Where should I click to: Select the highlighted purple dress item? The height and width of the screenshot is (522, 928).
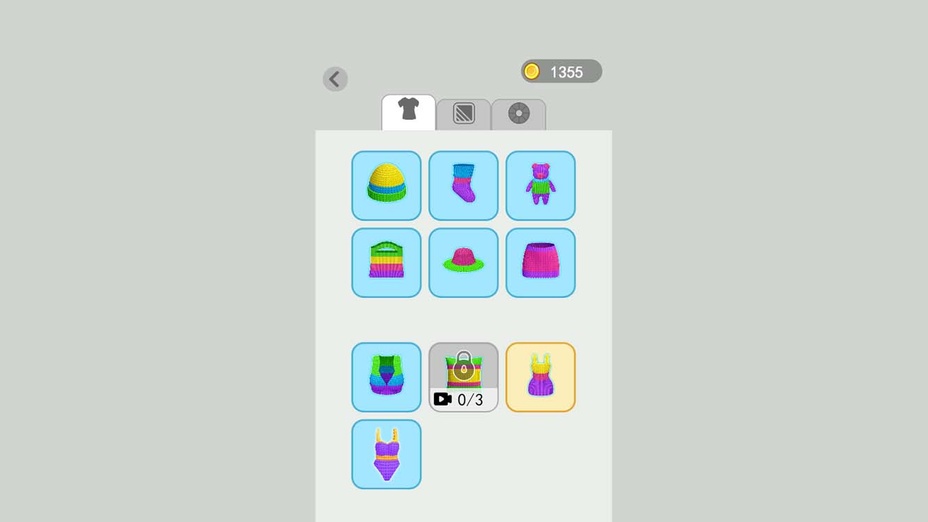(x=540, y=377)
